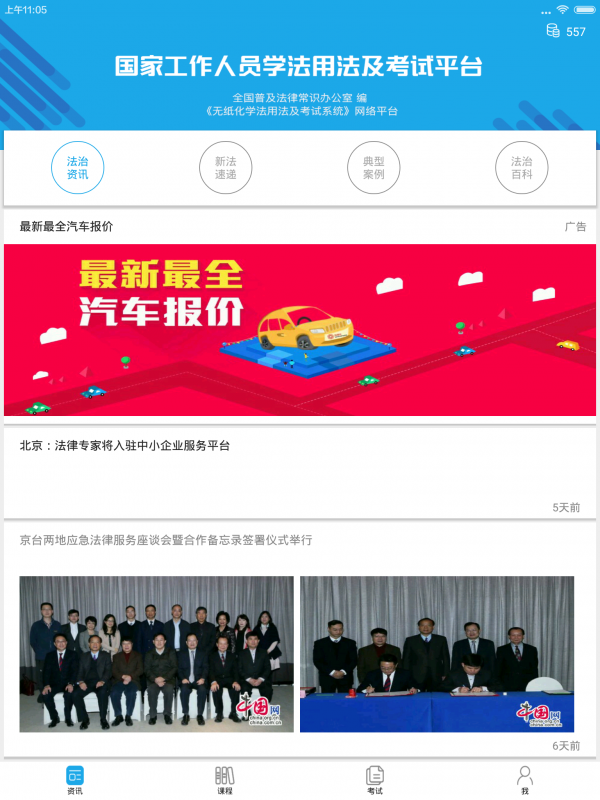Switch to the 新法速递 category

click(x=225, y=167)
